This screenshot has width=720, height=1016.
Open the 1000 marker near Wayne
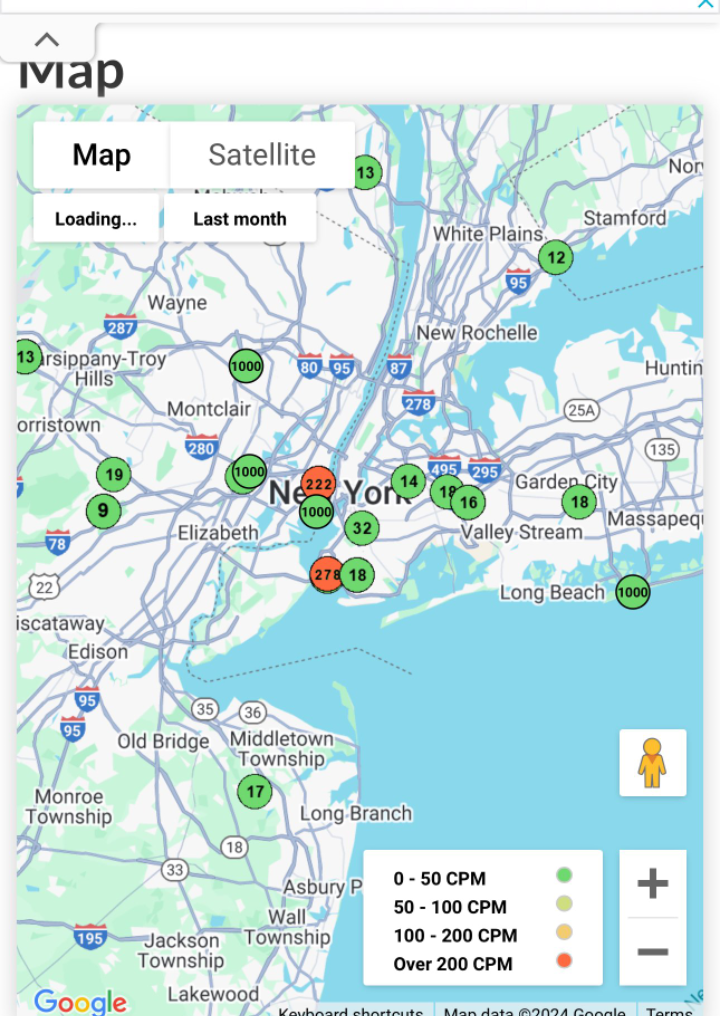246,367
